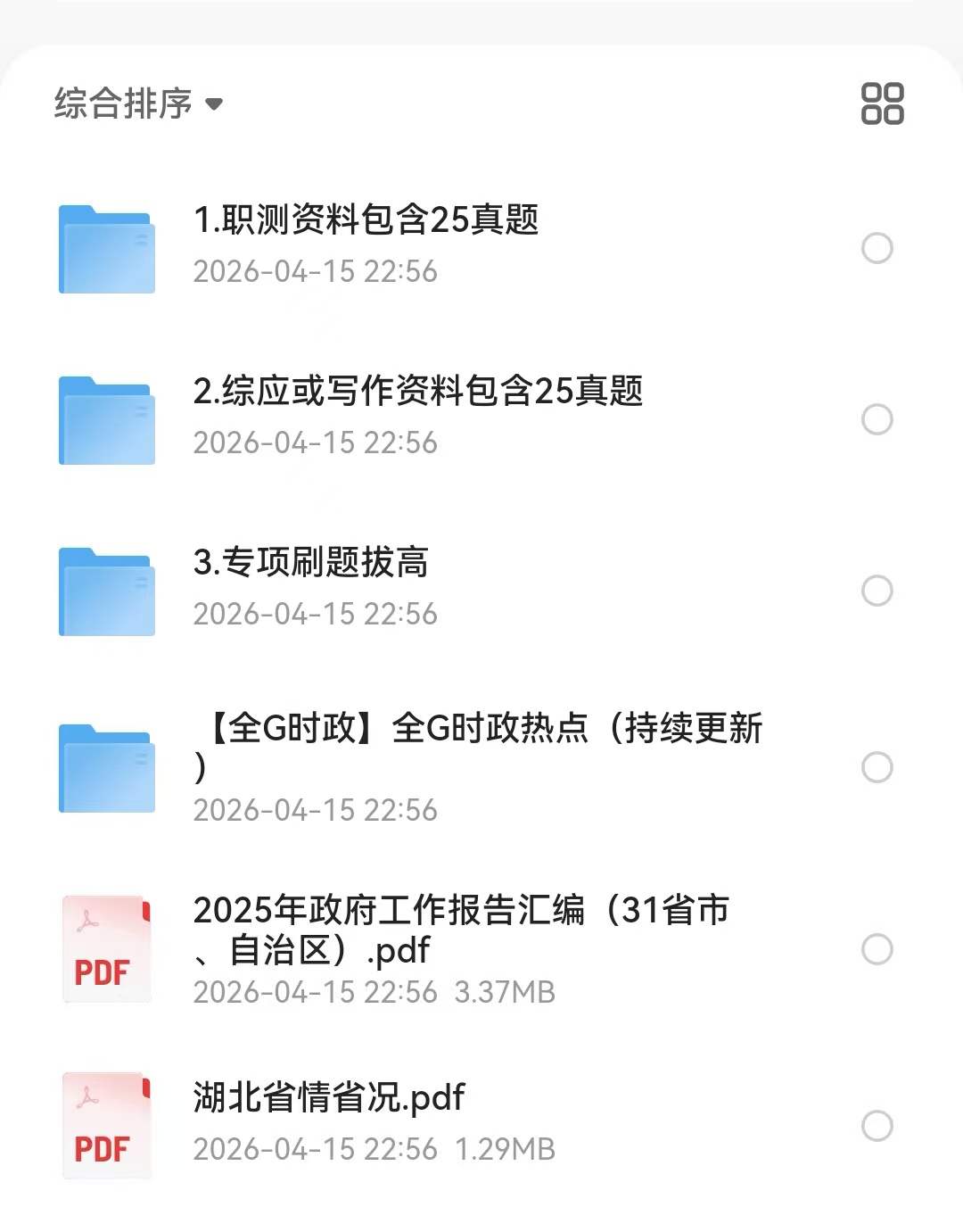Image resolution: width=963 pixels, height=1232 pixels.
Task: Open the 综合排序 sort dropdown
Action: tap(138, 103)
